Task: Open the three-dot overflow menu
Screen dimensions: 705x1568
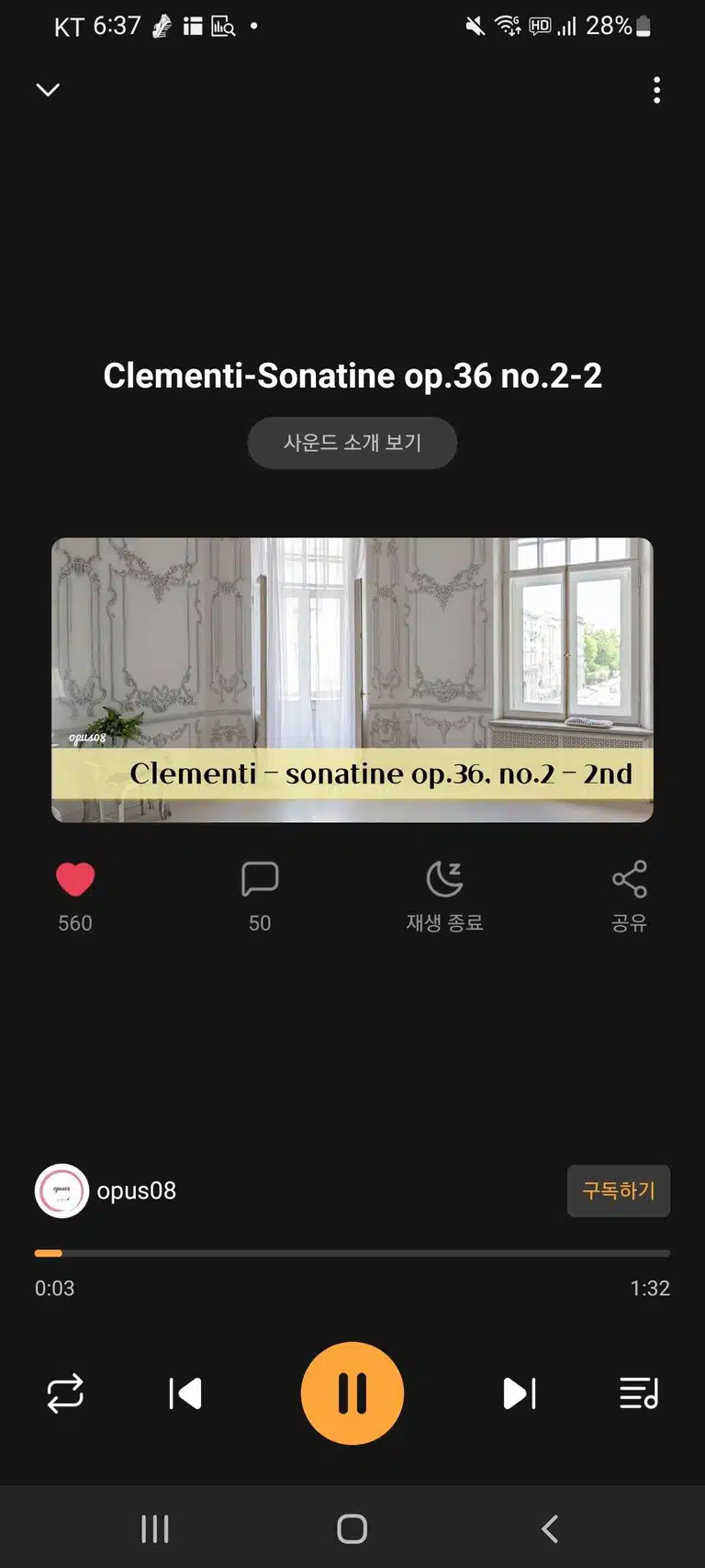Action: pyautogui.click(x=656, y=90)
